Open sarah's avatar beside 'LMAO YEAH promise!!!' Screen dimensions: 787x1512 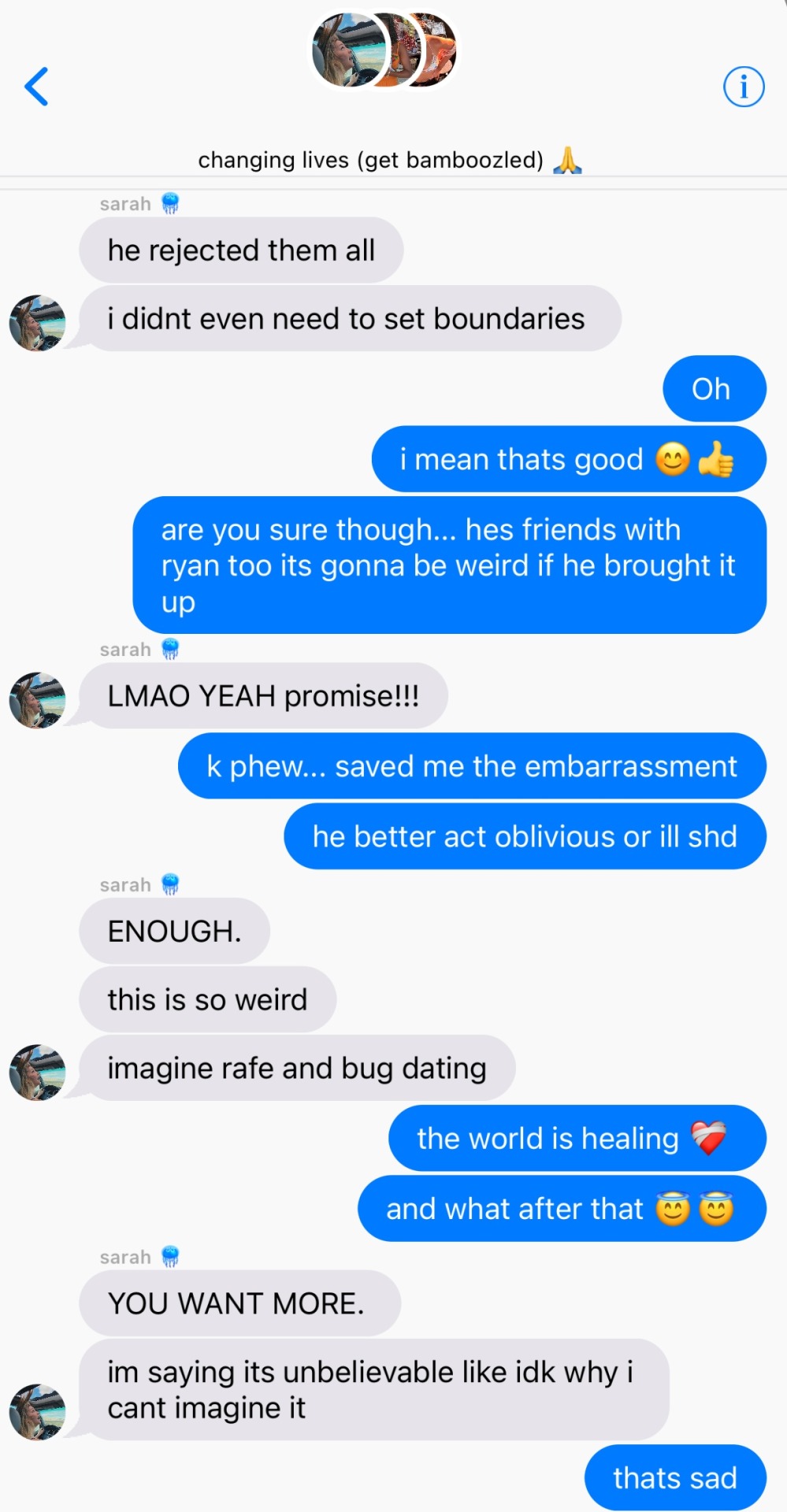click(x=37, y=700)
